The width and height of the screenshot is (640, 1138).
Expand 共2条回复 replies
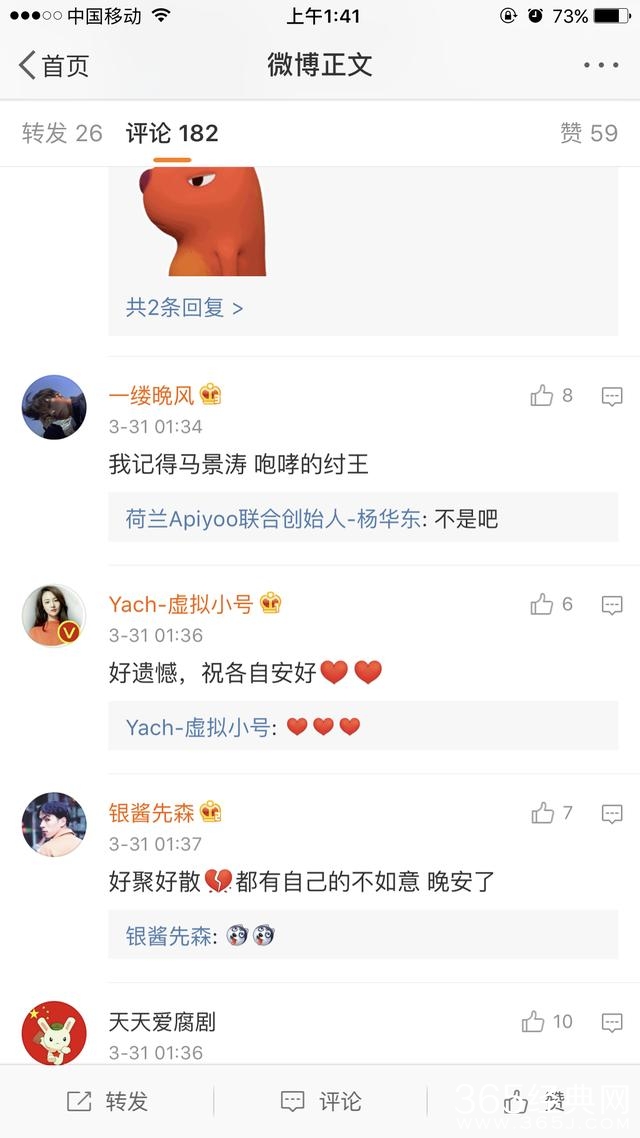(184, 308)
